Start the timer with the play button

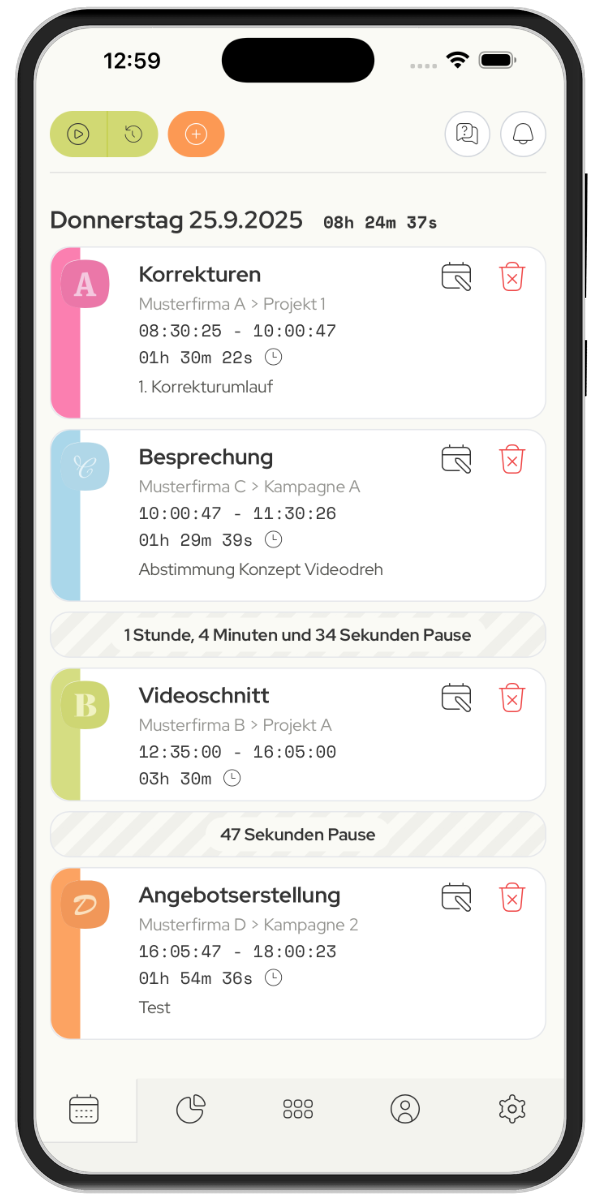click(x=78, y=134)
